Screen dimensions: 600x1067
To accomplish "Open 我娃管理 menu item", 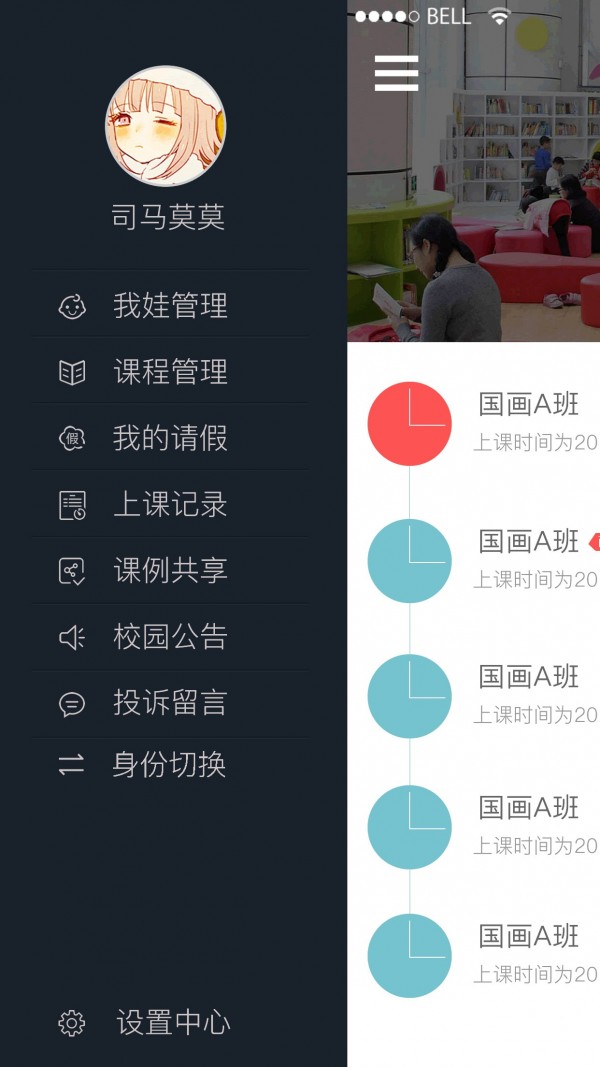I will 169,305.
